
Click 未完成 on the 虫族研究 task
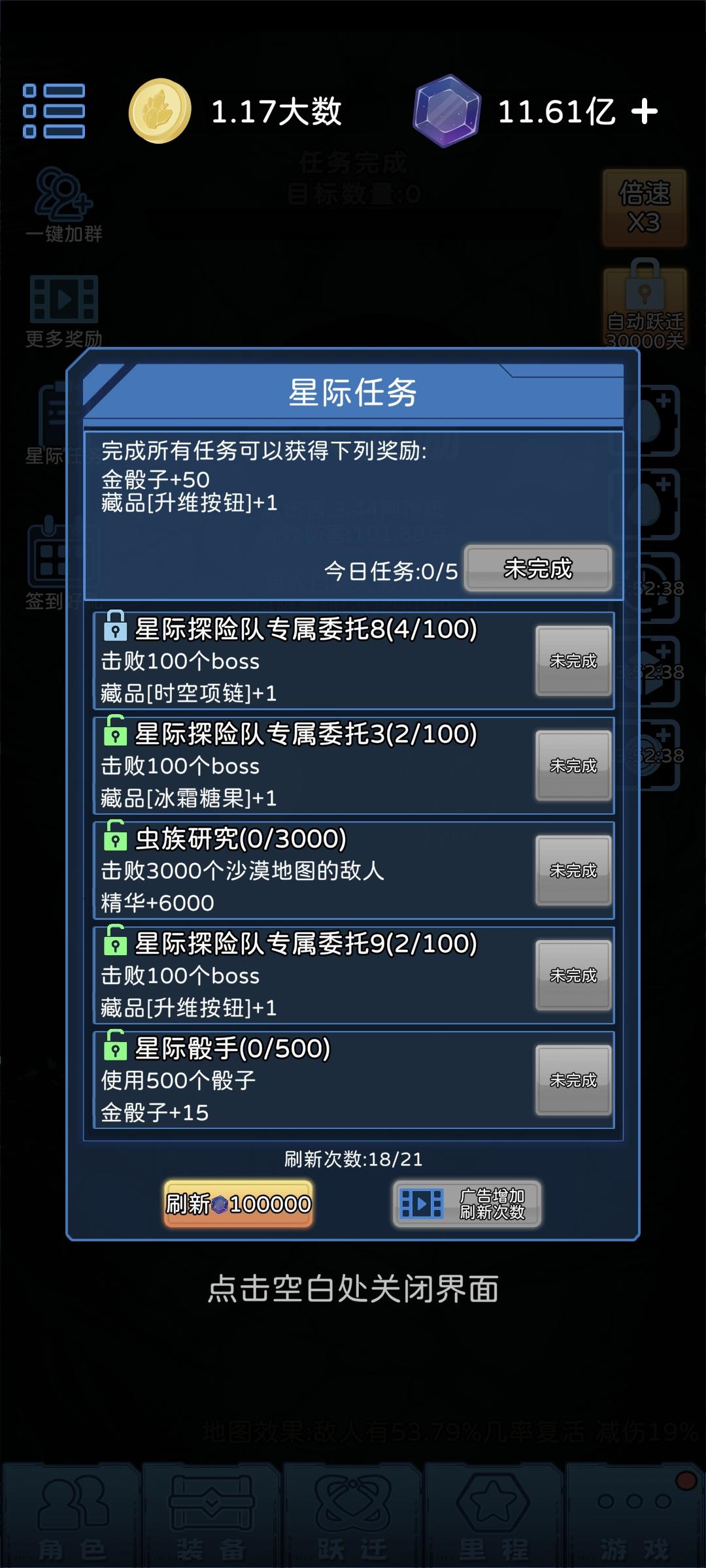coord(573,869)
